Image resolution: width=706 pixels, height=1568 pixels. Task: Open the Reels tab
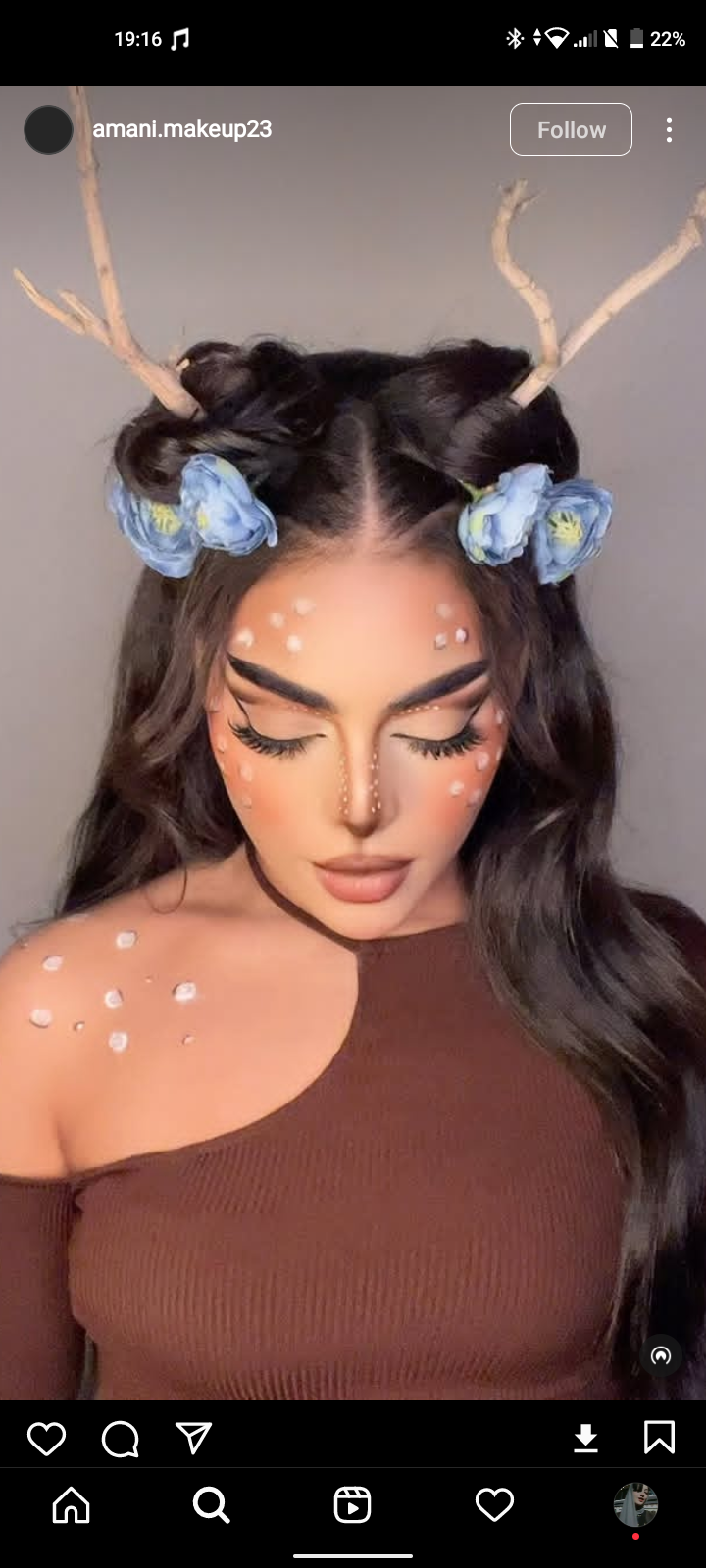[352, 1505]
